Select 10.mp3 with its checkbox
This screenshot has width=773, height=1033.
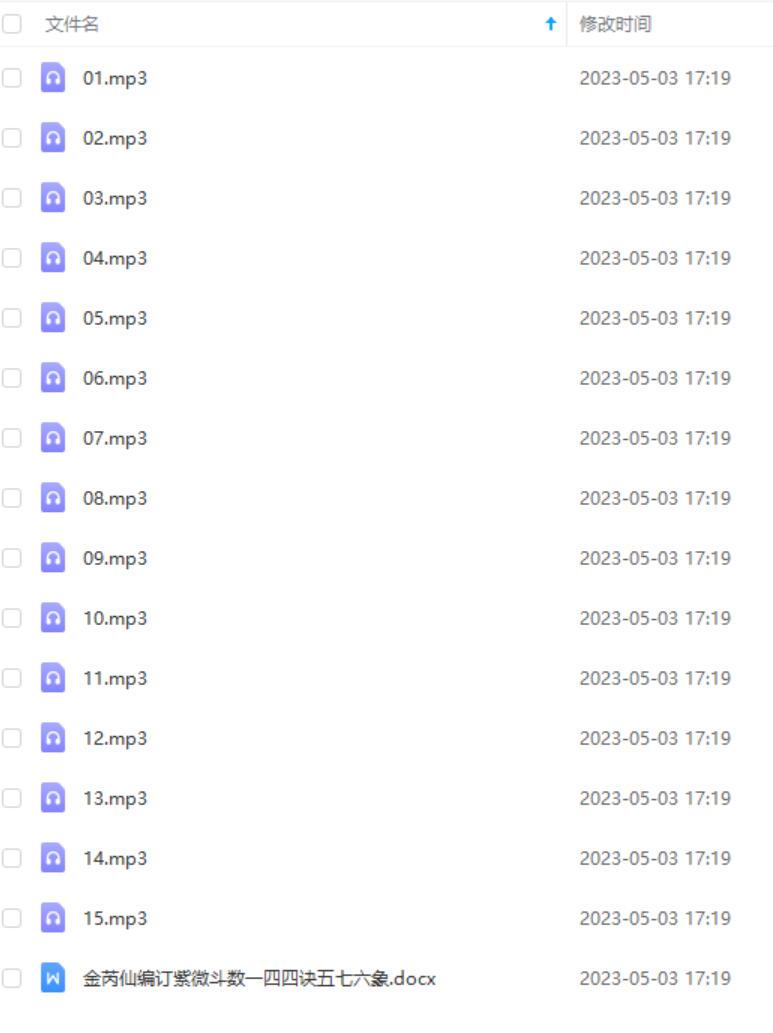click(12, 618)
